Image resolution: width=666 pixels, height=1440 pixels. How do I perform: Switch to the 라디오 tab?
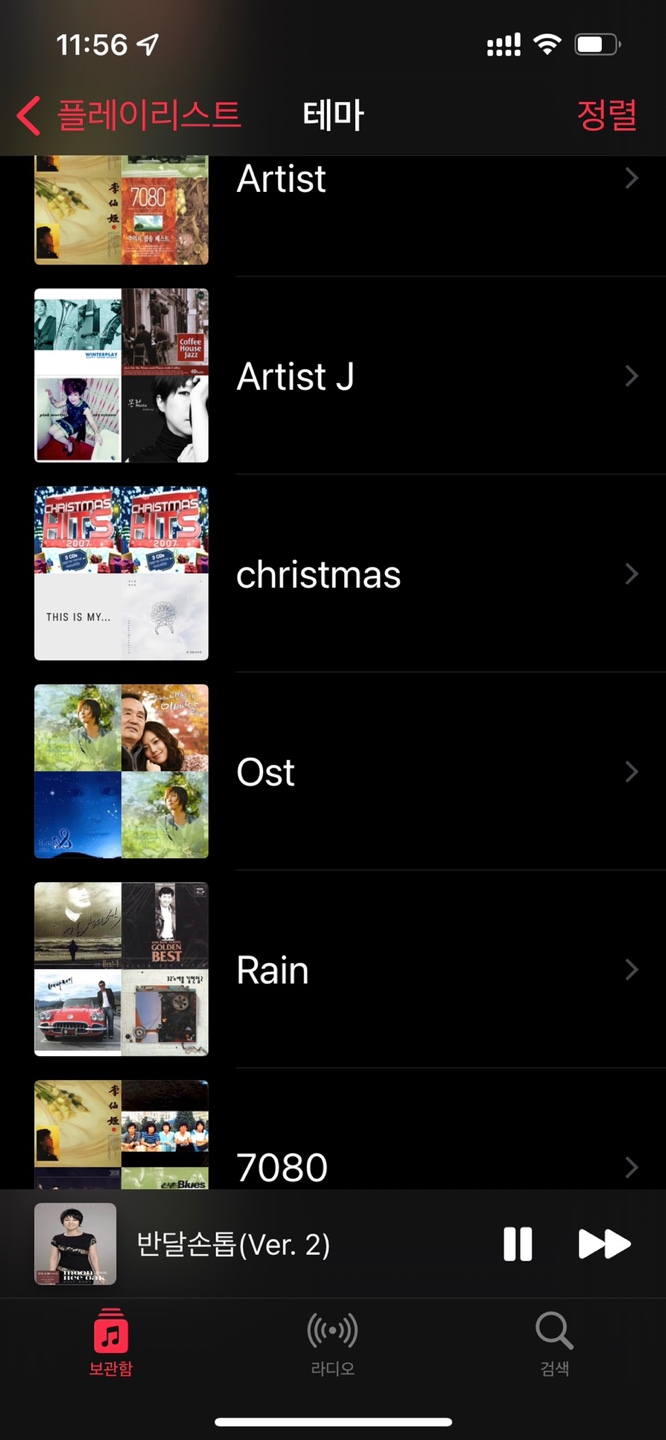332,1343
